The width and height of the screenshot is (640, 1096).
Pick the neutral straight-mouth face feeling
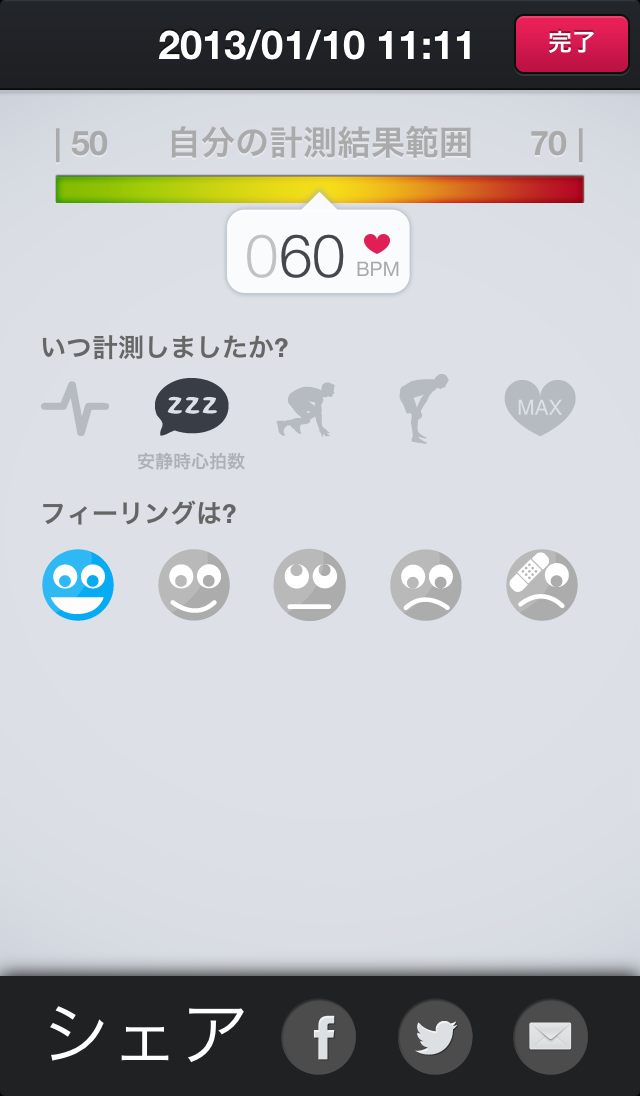click(310, 585)
